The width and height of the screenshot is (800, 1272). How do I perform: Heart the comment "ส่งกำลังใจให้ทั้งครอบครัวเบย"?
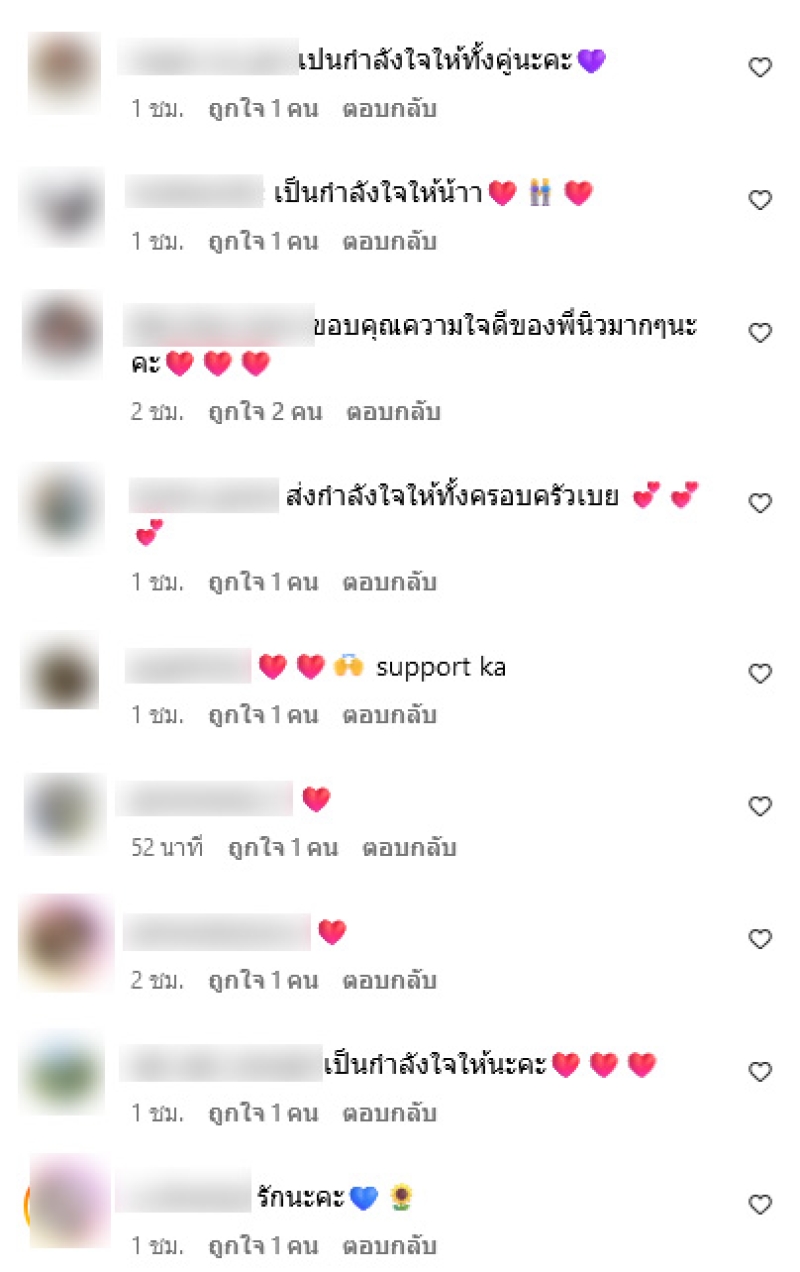pyautogui.click(x=761, y=504)
